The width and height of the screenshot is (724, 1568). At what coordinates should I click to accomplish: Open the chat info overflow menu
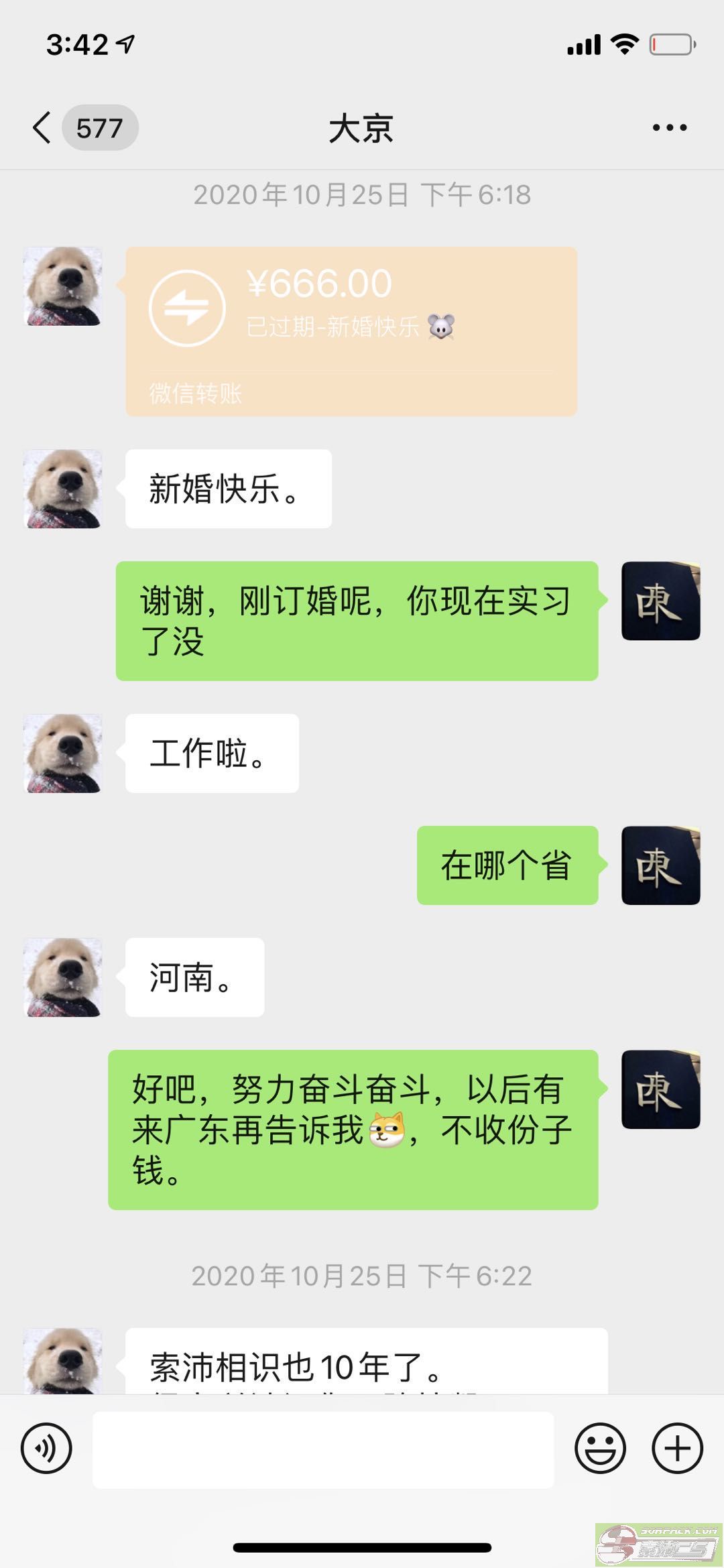(670, 127)
